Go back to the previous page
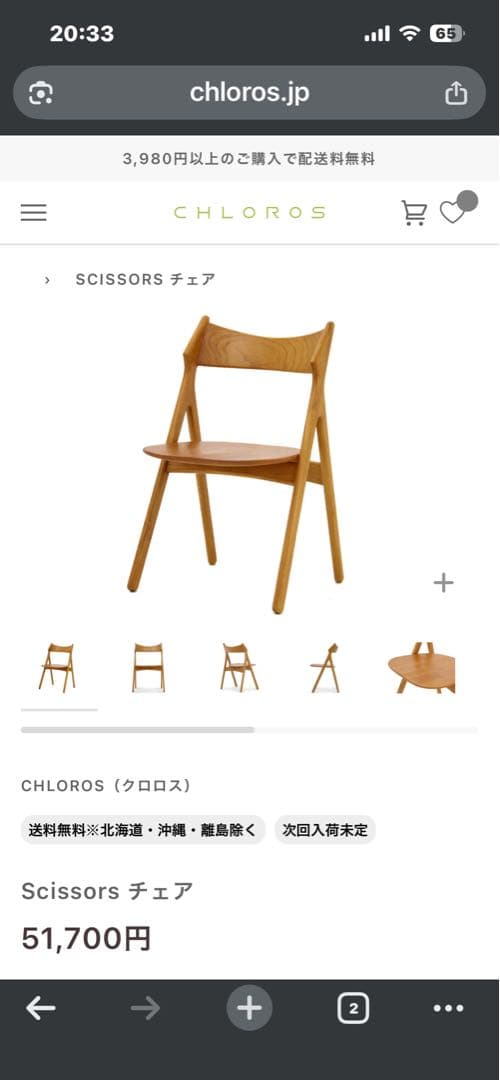 pyautogui.click(x=41, y=1008)
